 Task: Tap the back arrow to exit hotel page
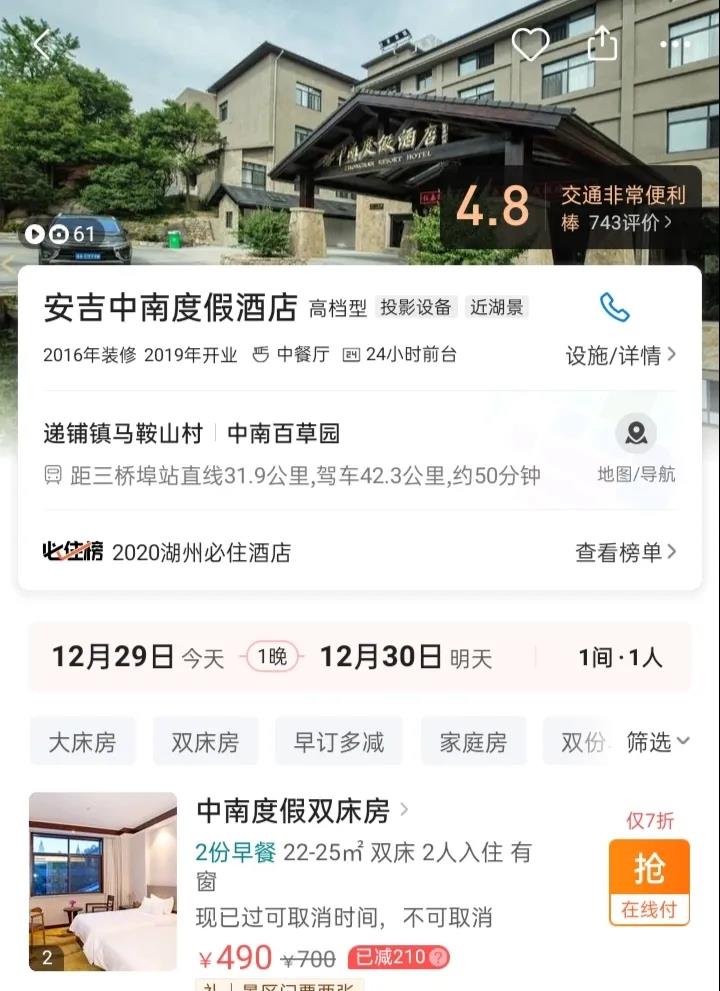(x=42, y=44)
